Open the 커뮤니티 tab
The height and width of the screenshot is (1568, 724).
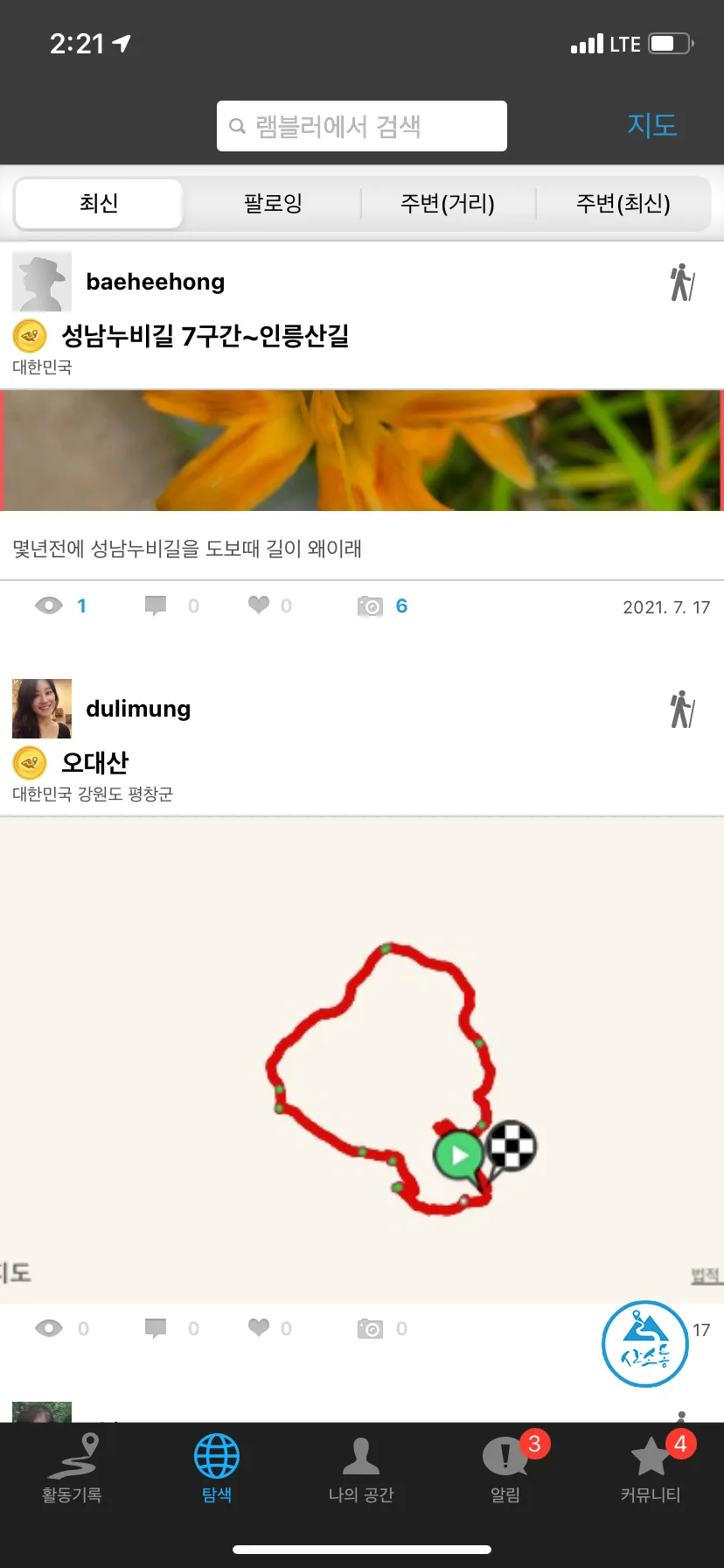651,1469
